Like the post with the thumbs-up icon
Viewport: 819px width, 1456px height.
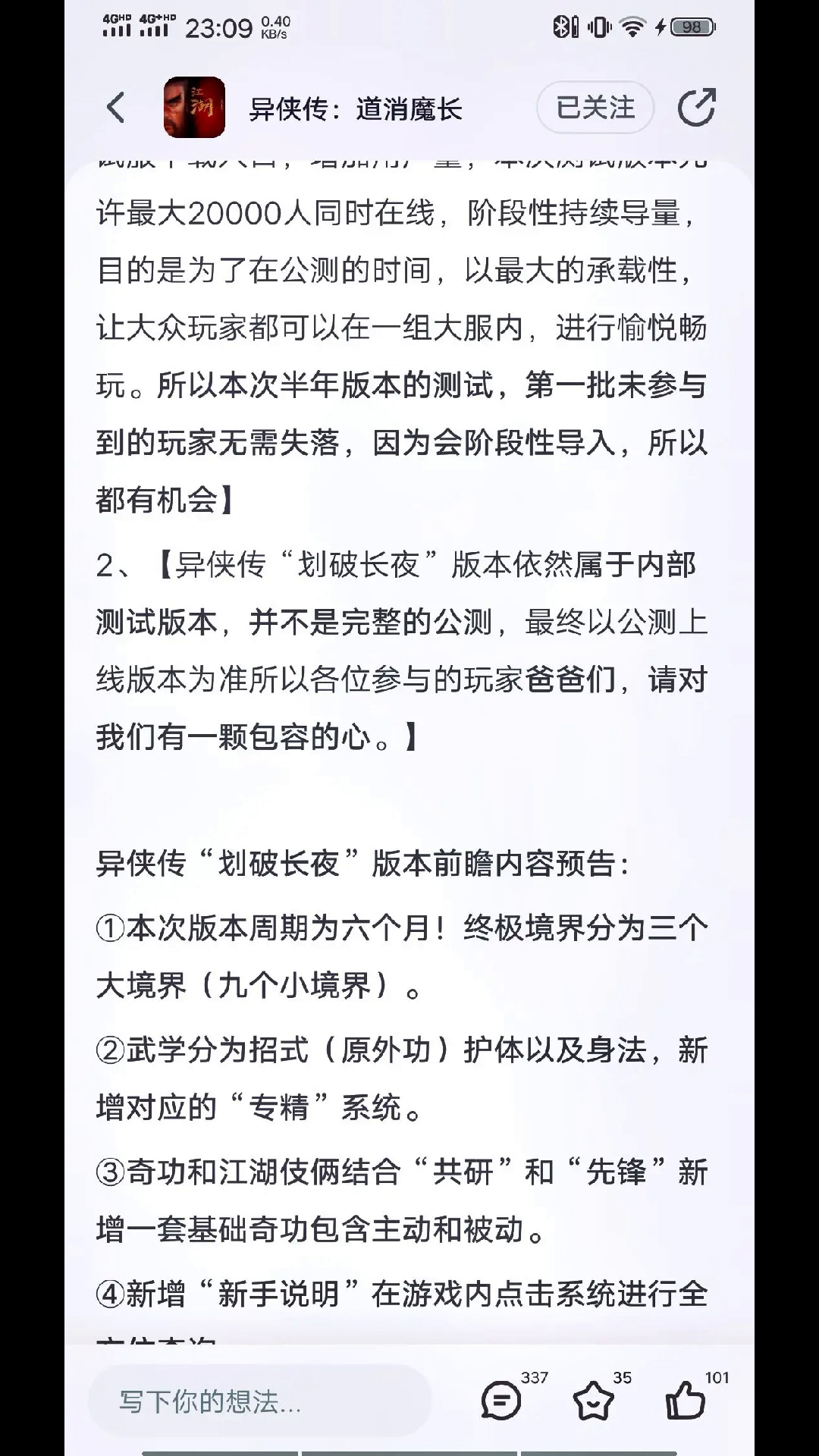click(686, 1400)
